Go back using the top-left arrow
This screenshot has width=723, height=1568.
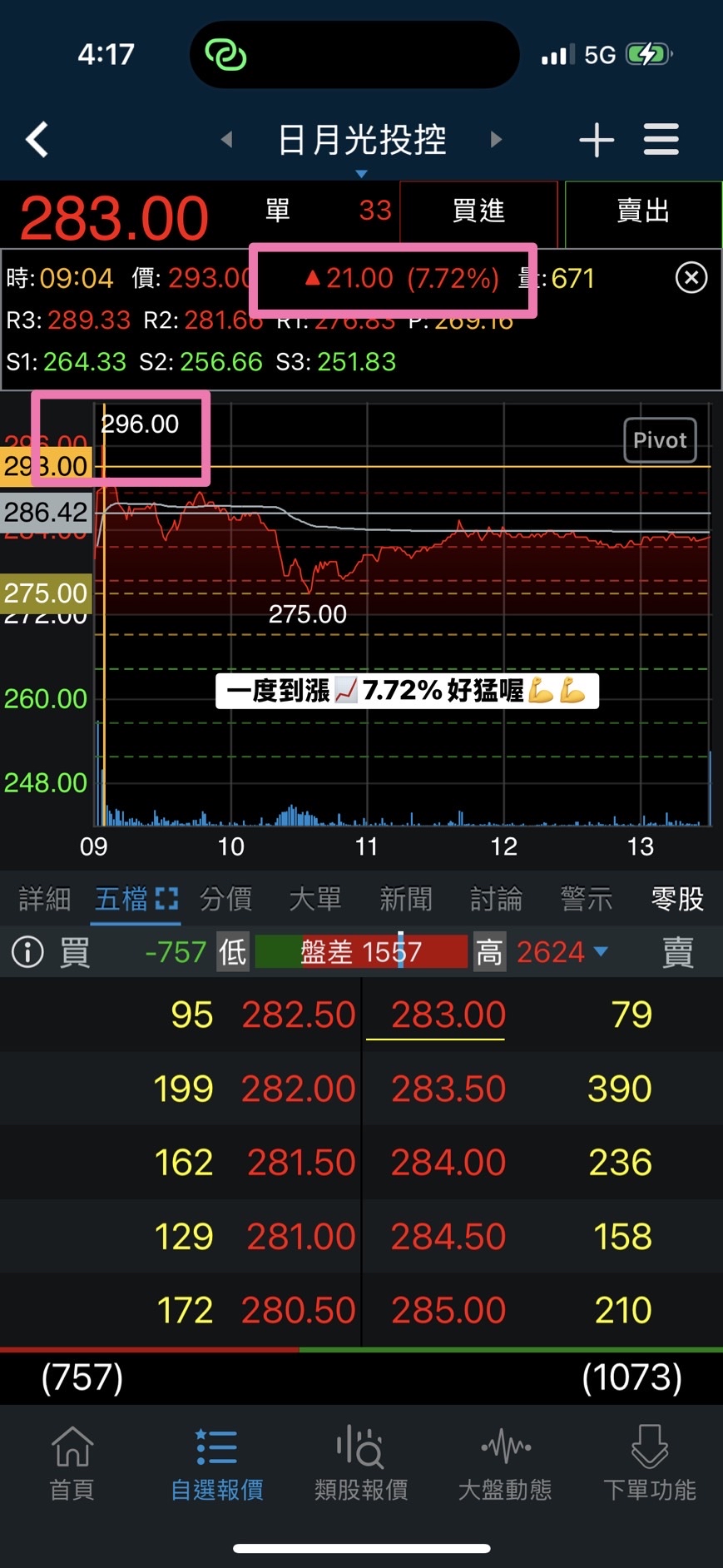point(37,139)
